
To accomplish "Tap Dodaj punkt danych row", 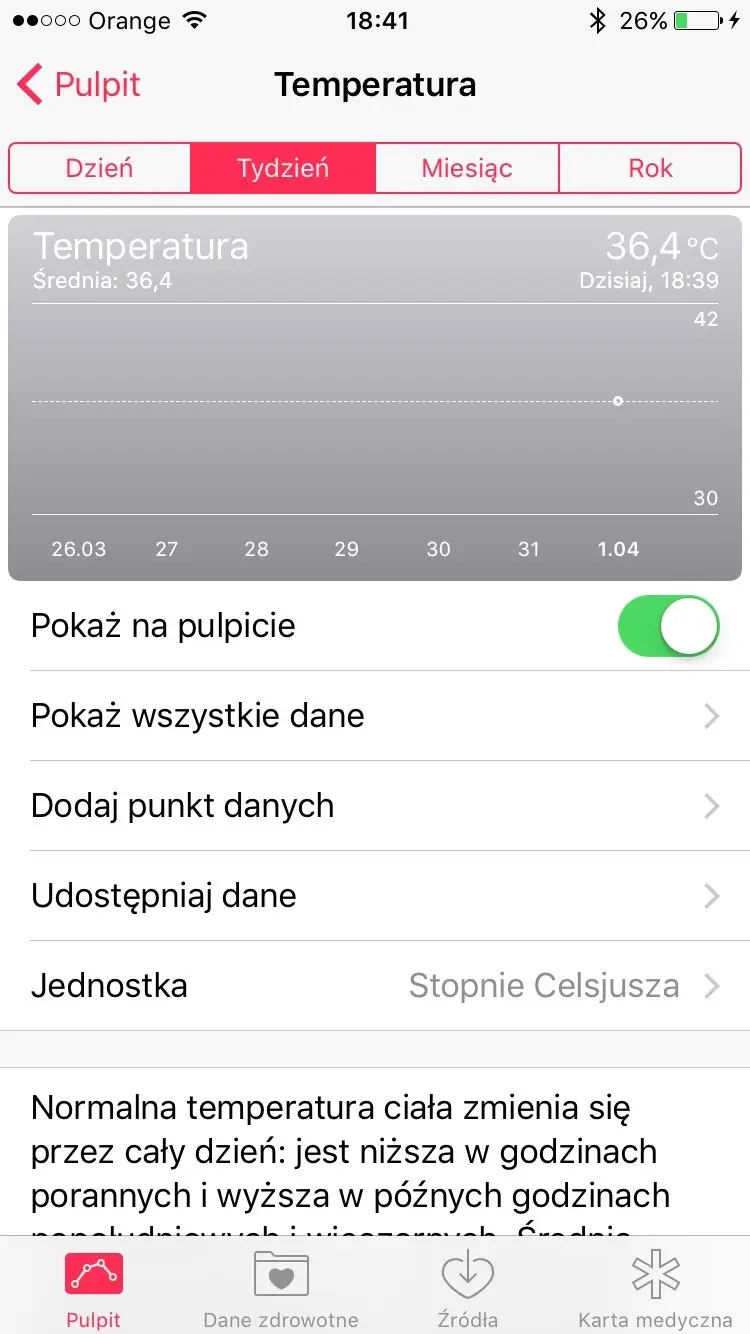I will (375, 806).
